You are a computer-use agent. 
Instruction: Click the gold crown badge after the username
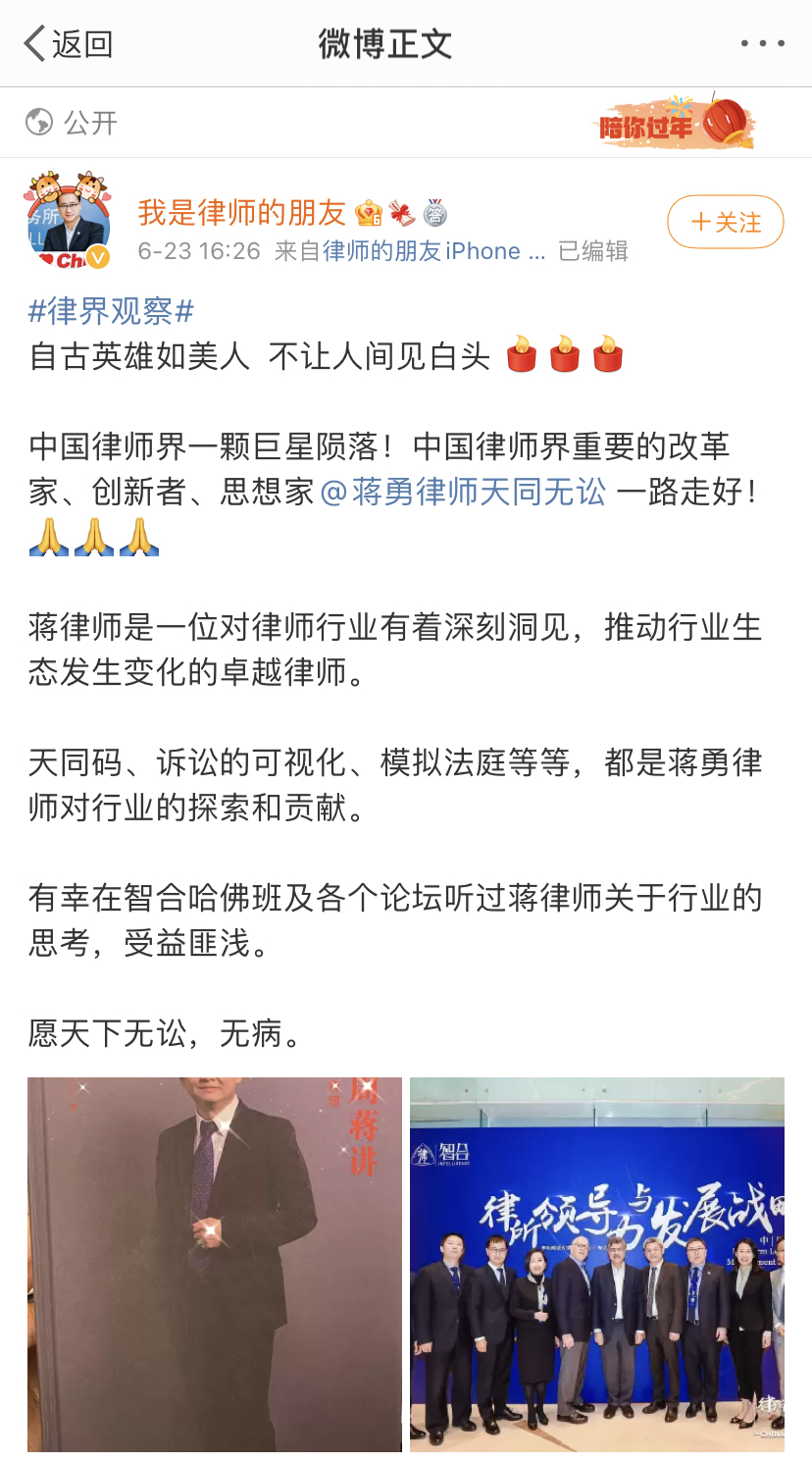pyautogui.click(x=369, y=212)
